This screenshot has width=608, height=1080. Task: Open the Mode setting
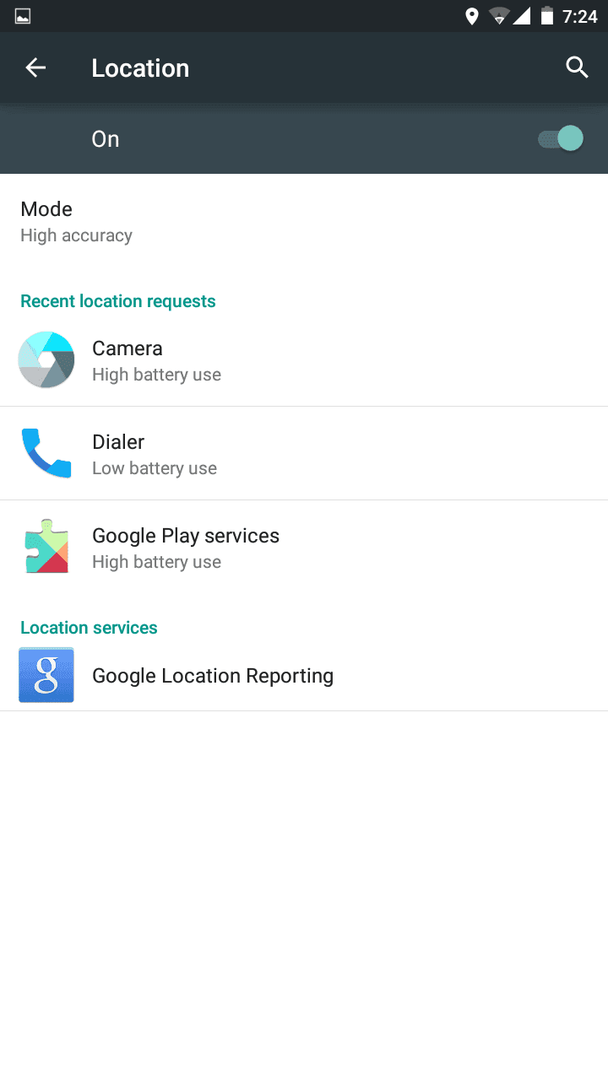[304, 221]
